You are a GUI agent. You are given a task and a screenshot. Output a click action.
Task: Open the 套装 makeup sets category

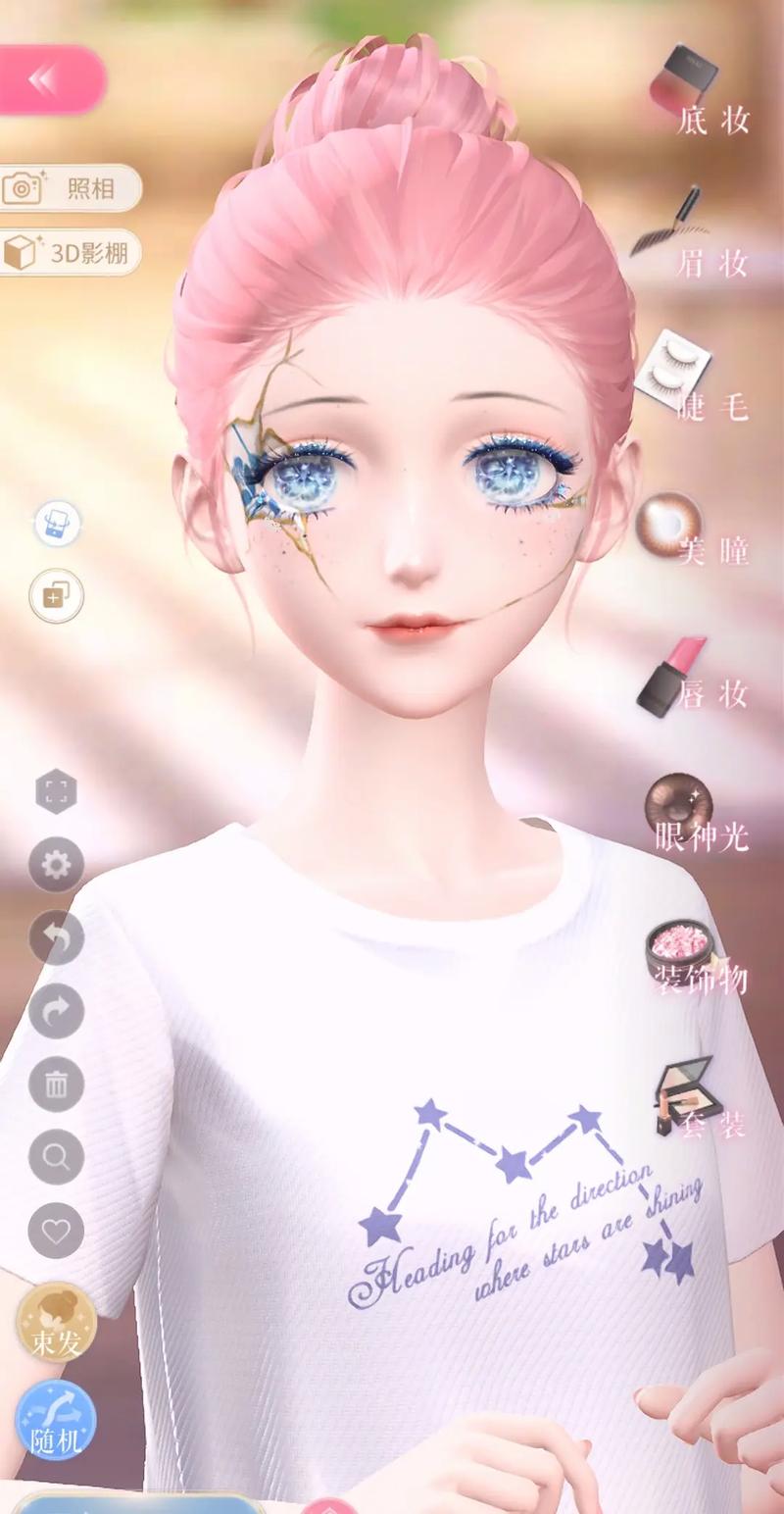click(698, 1101)
